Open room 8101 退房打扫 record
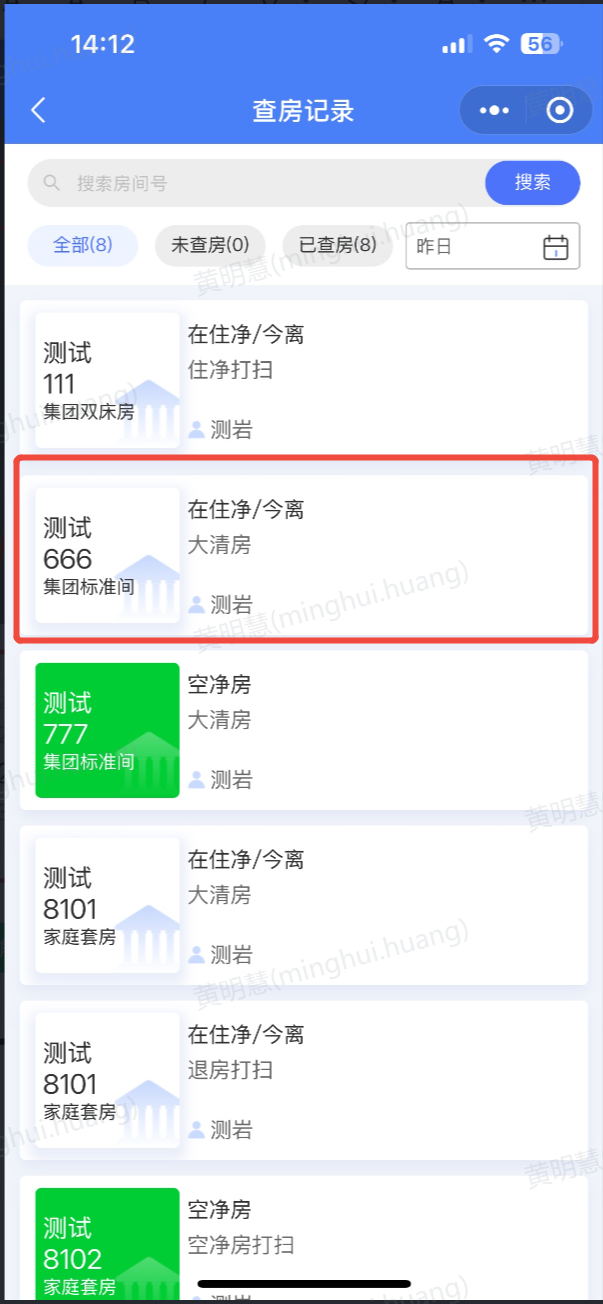The width and height of the screenshot is (603, 1304). click(x=304, y=1080)
